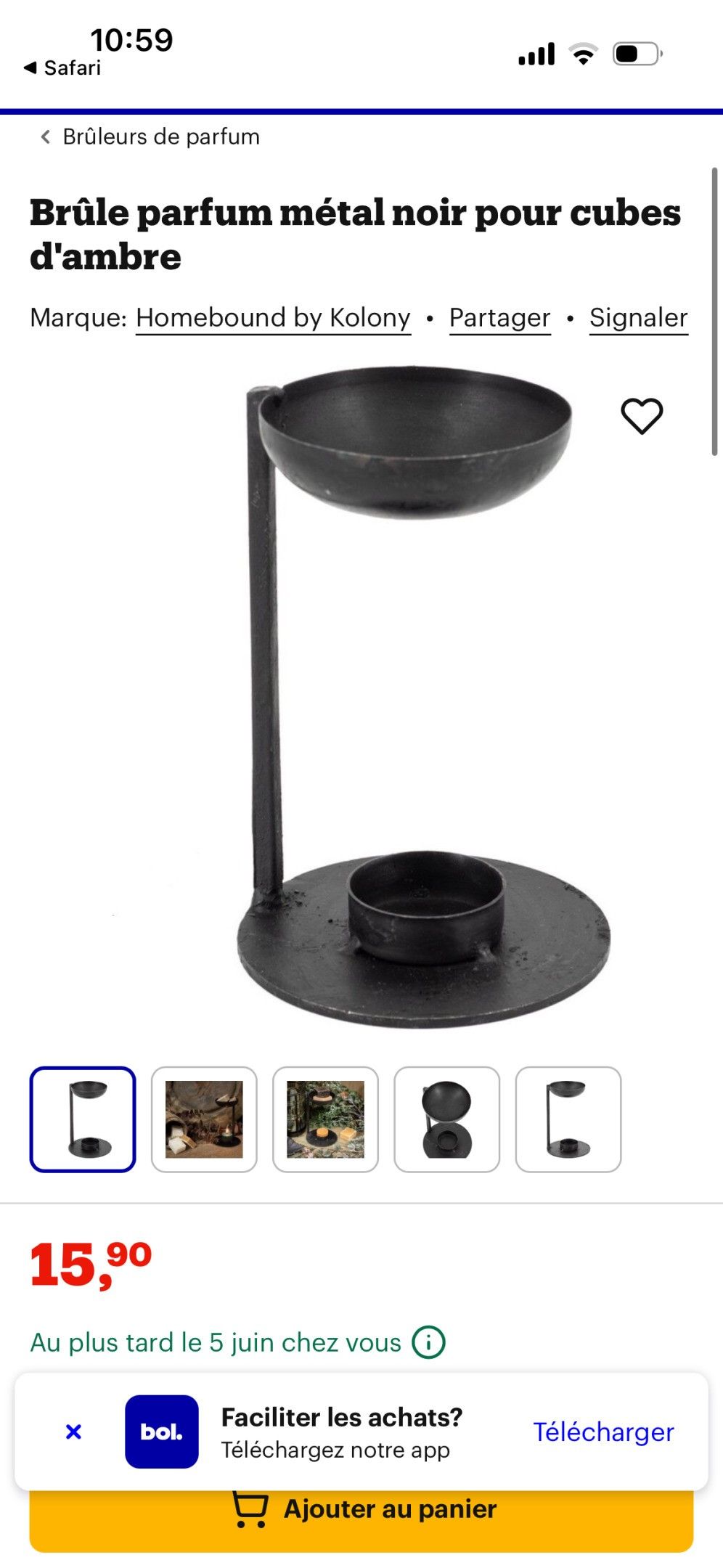Add product to wishlist with heart icon
Image resolution: width=723 pixels, height=1568 pixels.
(x=642, y=416)
